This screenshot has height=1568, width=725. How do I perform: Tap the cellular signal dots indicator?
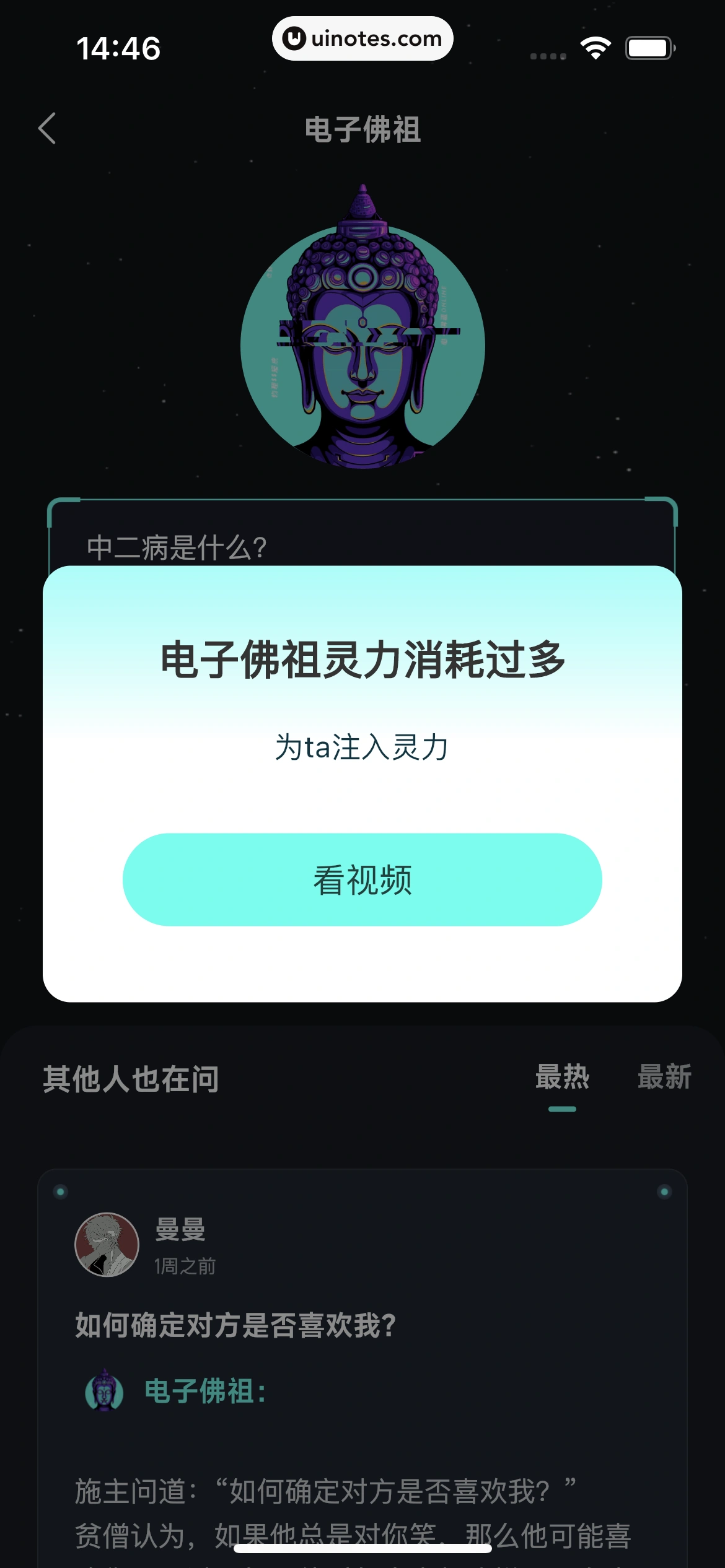pos(548,54)
